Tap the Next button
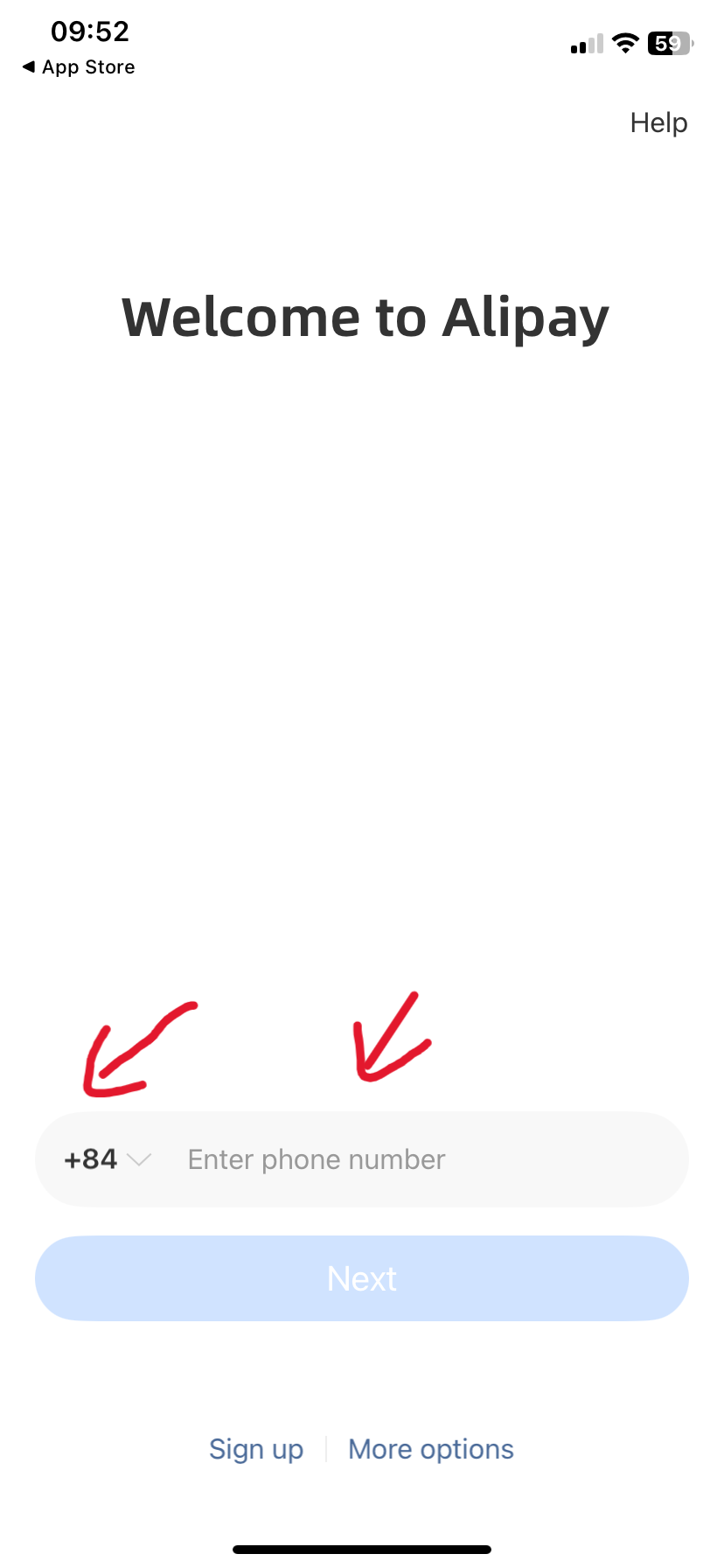Viewport: 724px width, 1568px height. 362,1278
